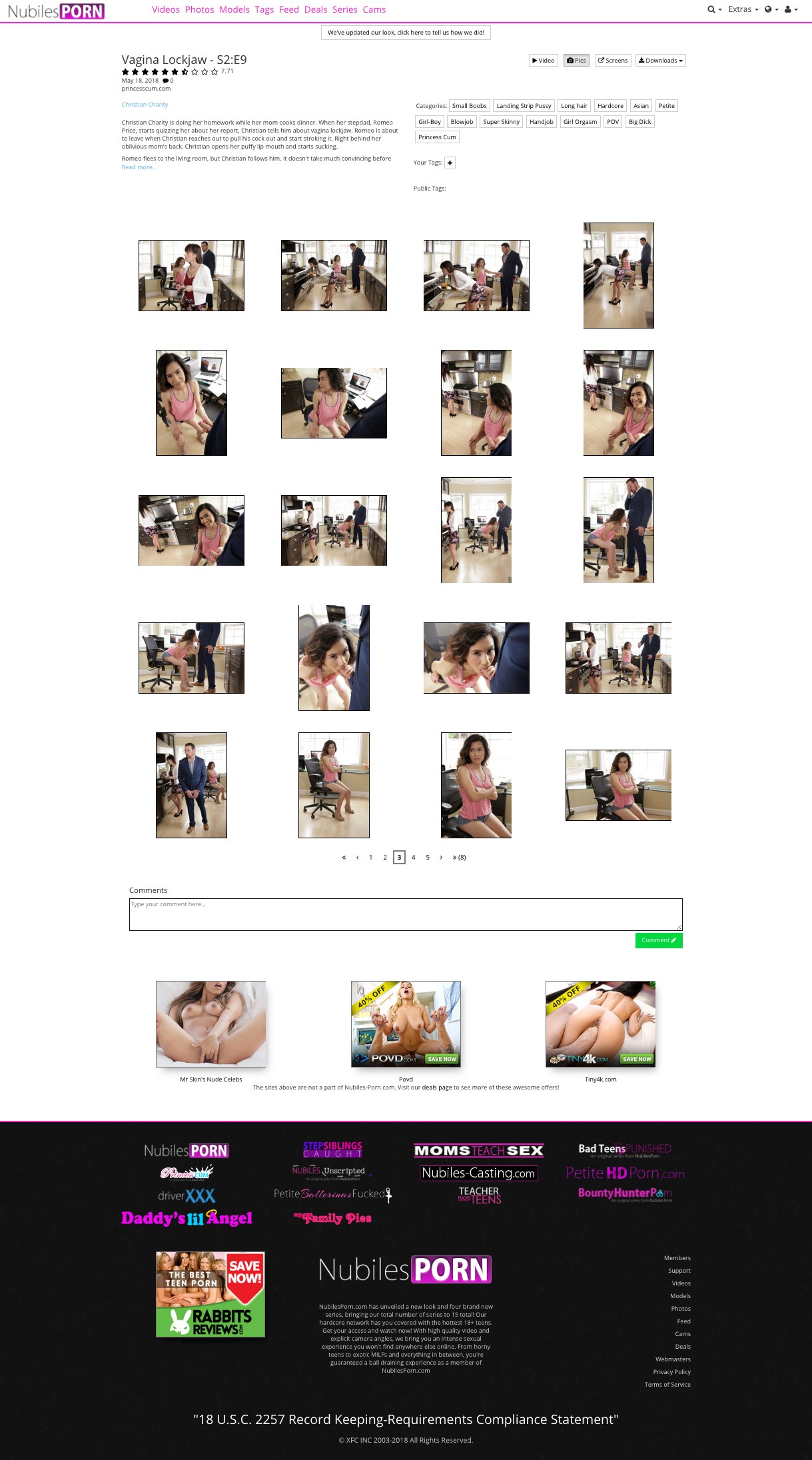Filter by the Long hair category
Image resolution: width=812 pixels, height=1460 pixels.
point(574,106)
